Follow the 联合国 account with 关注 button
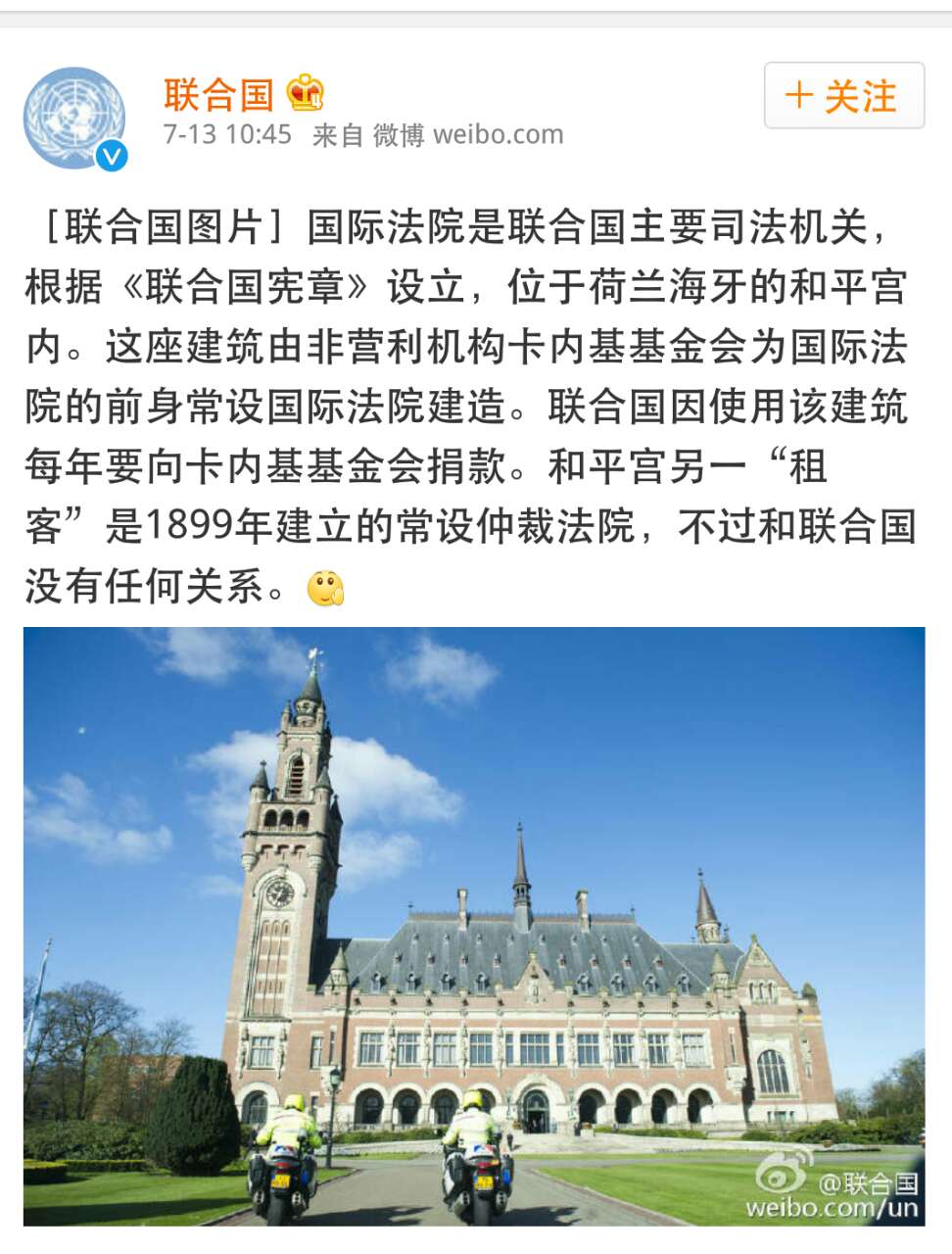 [x=843, y=96]
